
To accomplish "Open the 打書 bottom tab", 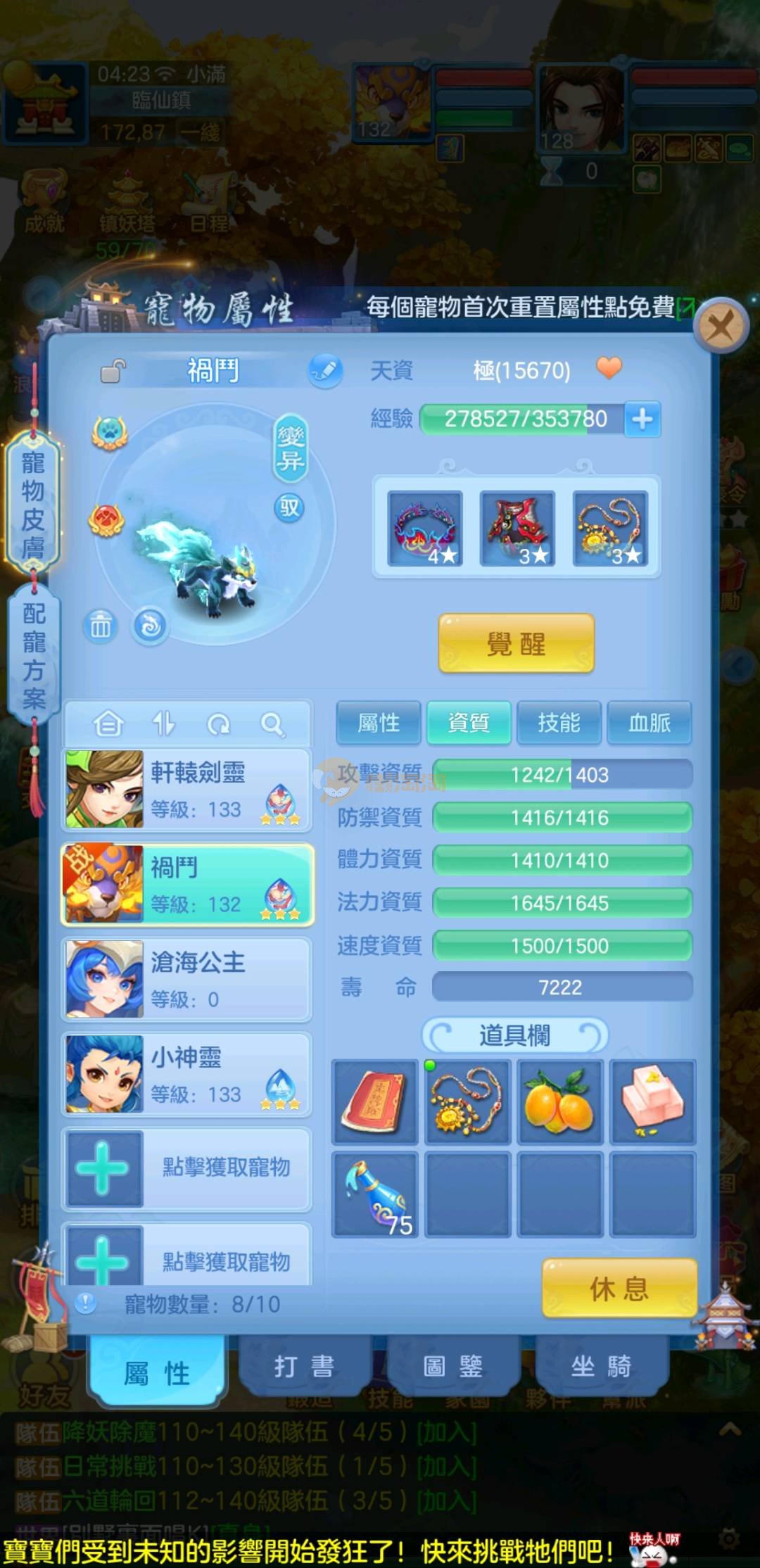I will (x=304, y=1367).
